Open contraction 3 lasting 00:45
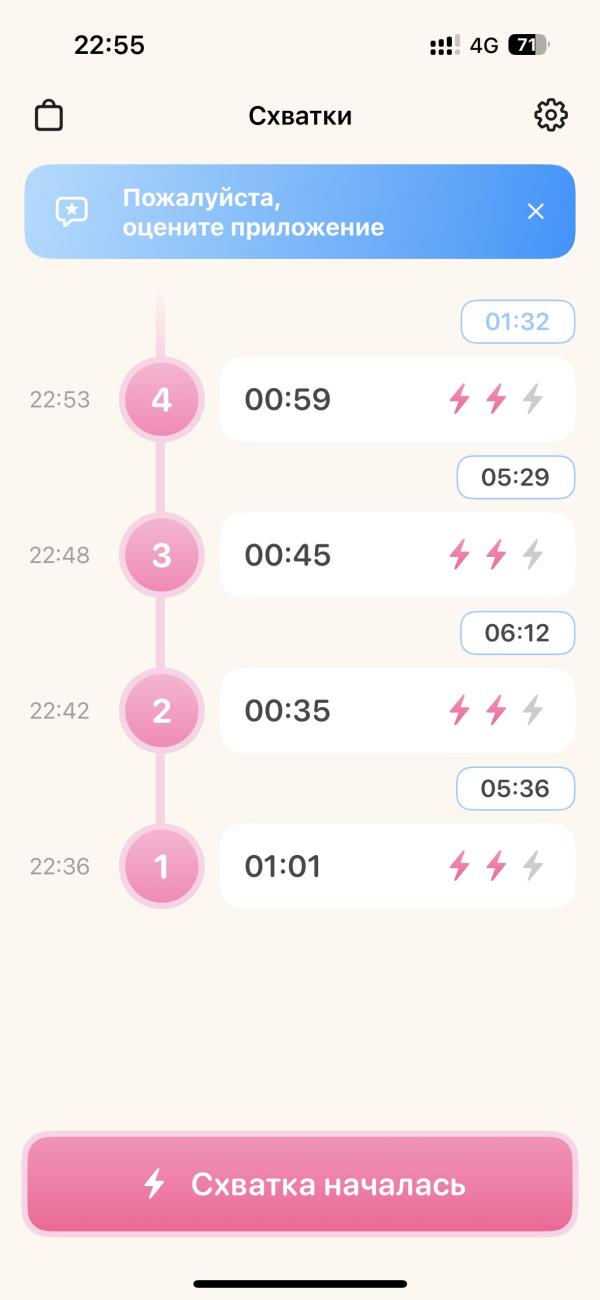 (397, 555)
